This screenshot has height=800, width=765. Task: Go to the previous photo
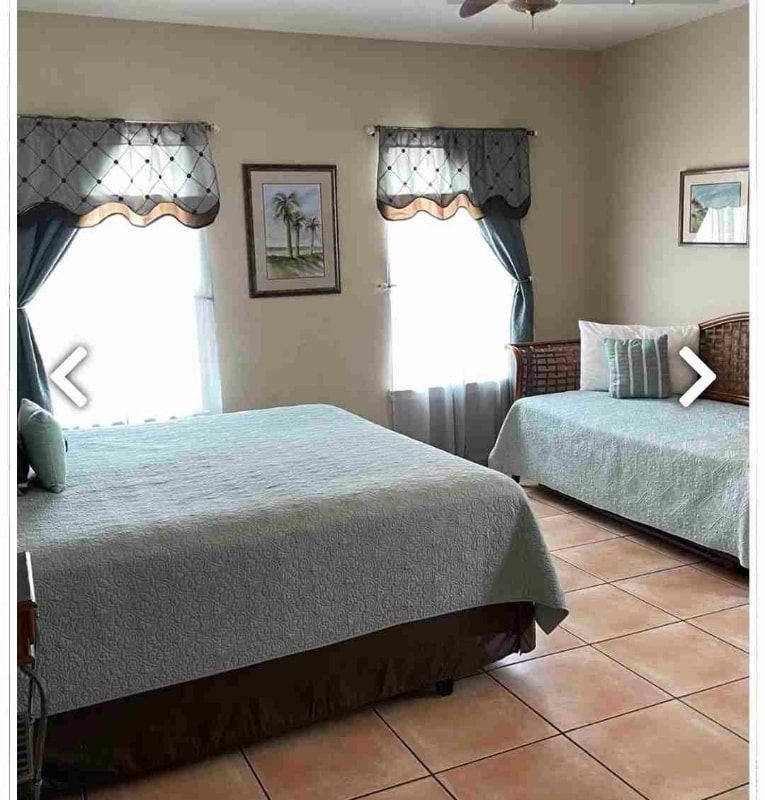(70, 377)
